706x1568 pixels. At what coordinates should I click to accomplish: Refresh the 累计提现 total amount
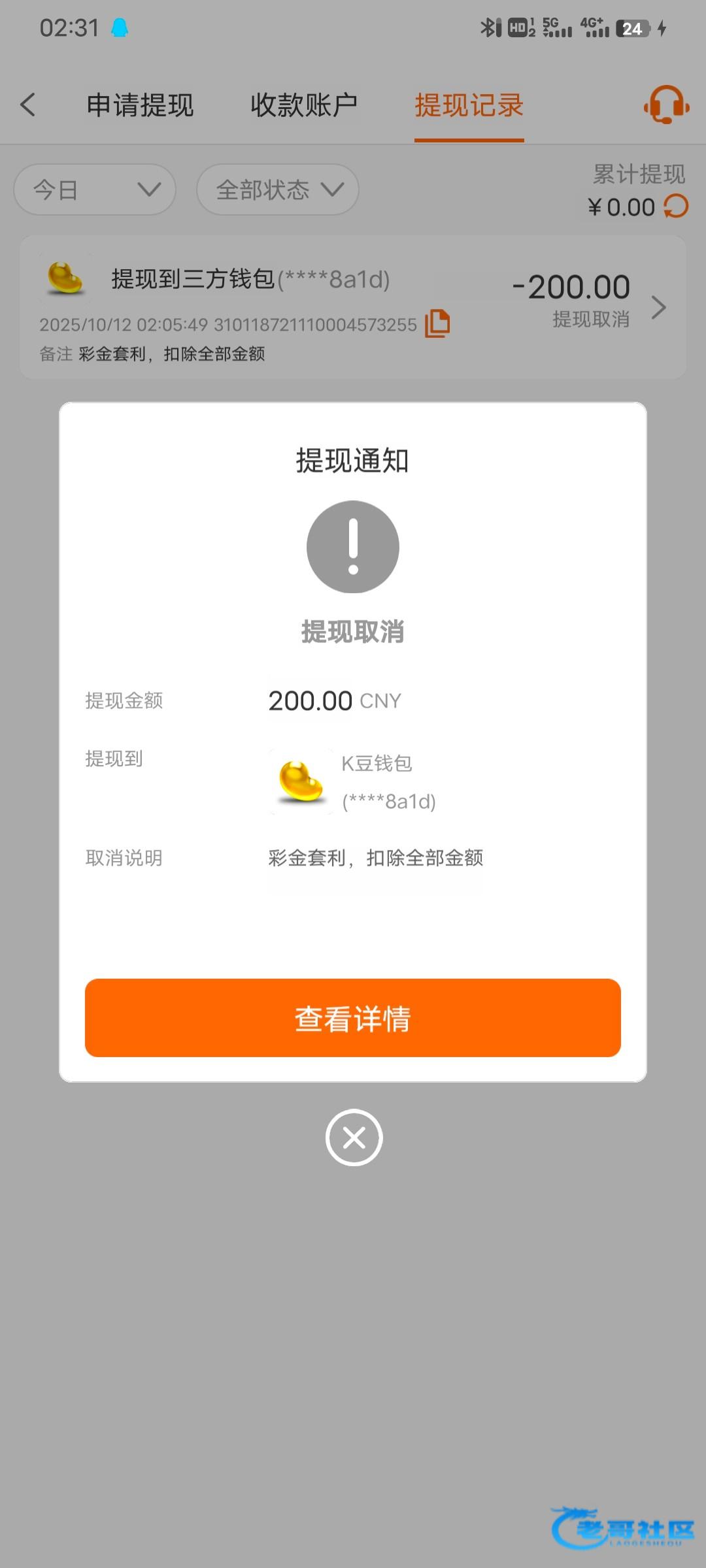click(x=676, y=206)
